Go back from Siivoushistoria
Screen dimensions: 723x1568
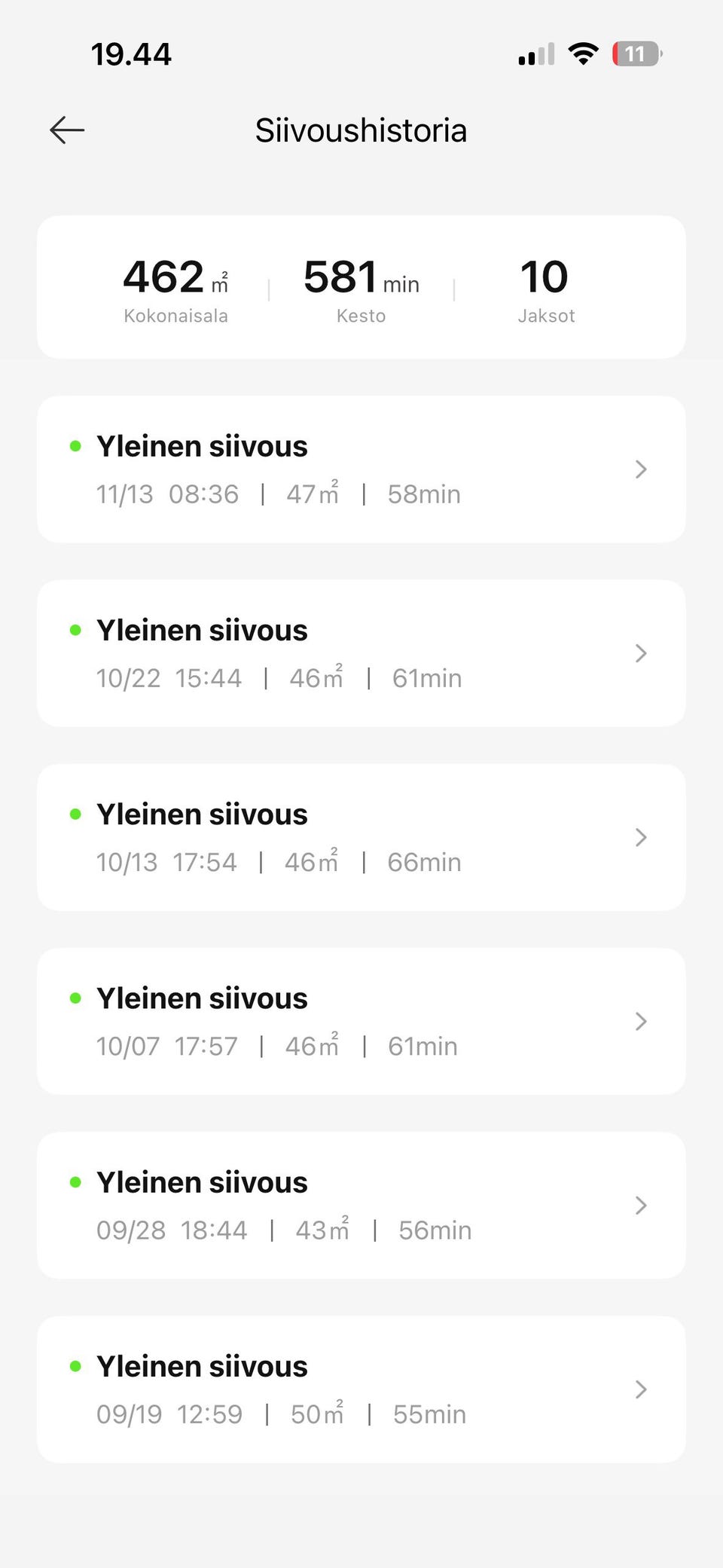pyautogui.click(x=67, y=130)
